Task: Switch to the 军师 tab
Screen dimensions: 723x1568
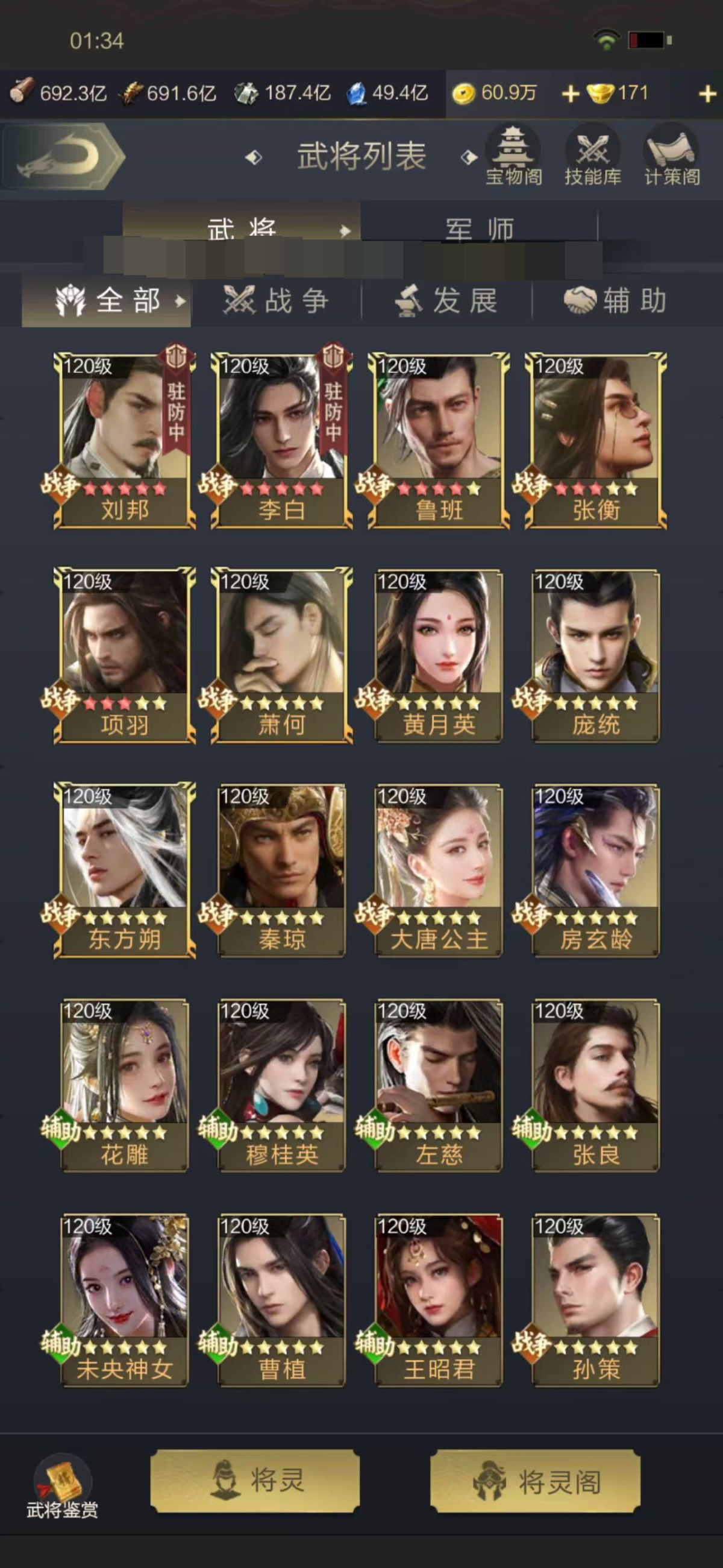Action: point(479,229)
